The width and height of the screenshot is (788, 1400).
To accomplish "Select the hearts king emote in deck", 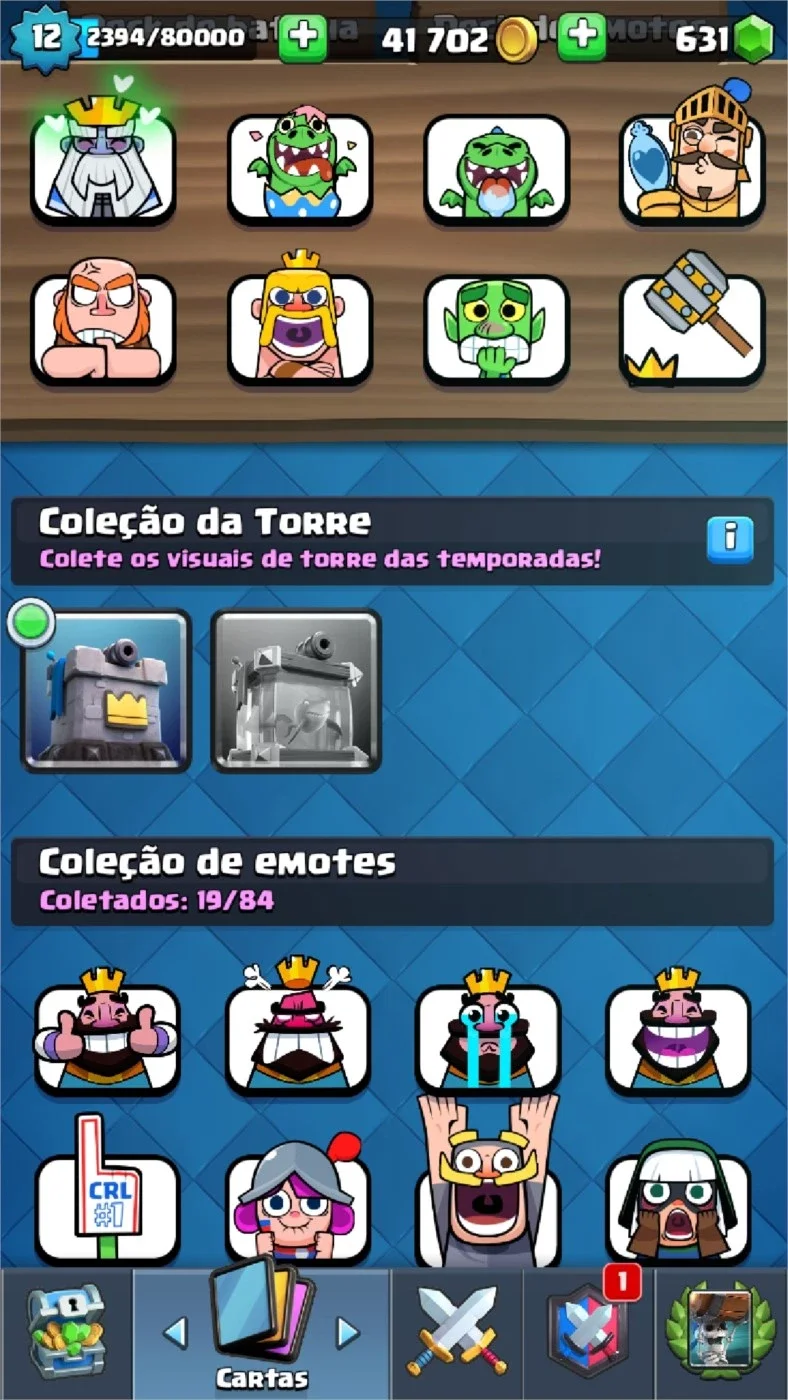I will click(103, 160).
